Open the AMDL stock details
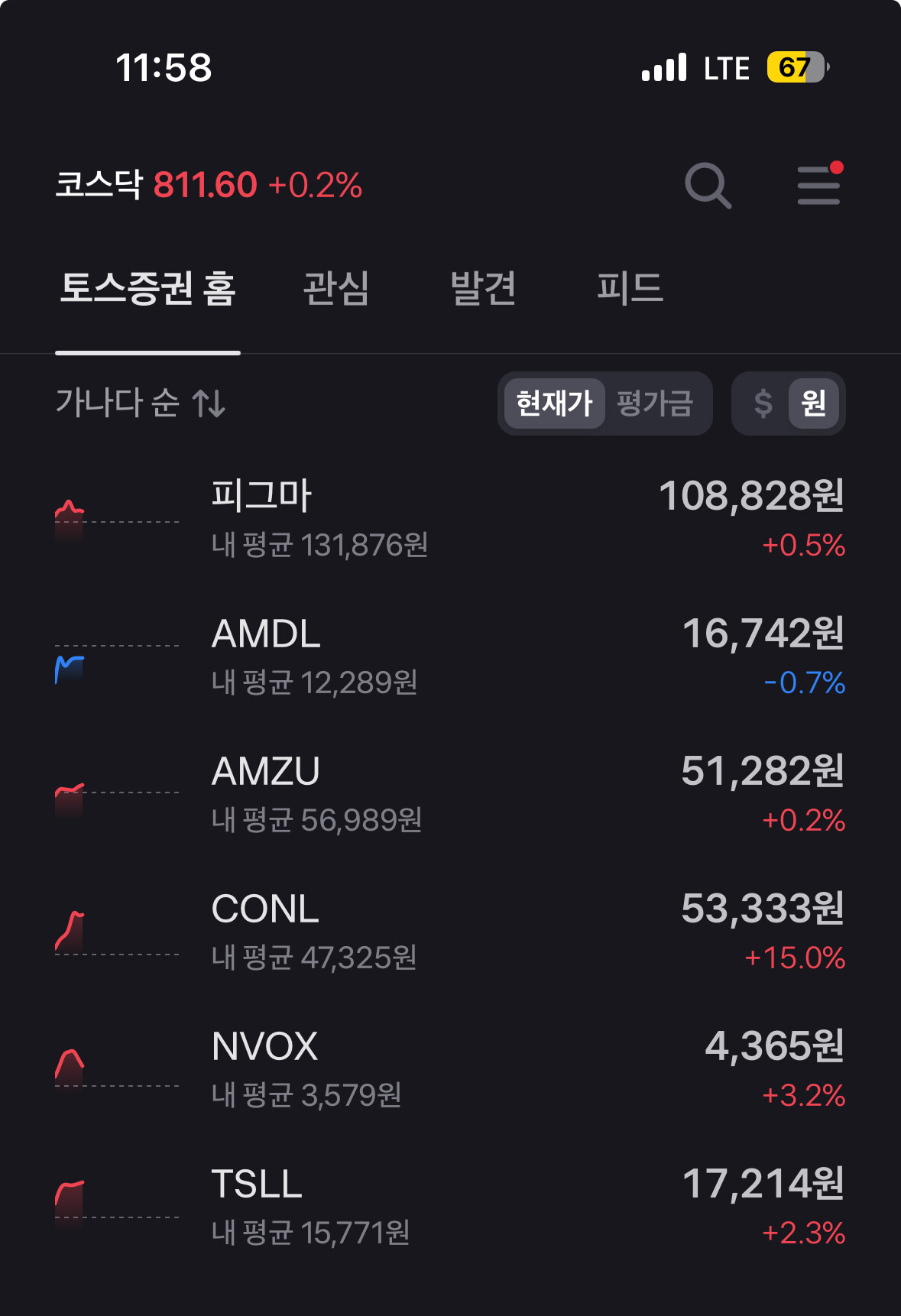Screen dimensions: 901x1316 450,657
